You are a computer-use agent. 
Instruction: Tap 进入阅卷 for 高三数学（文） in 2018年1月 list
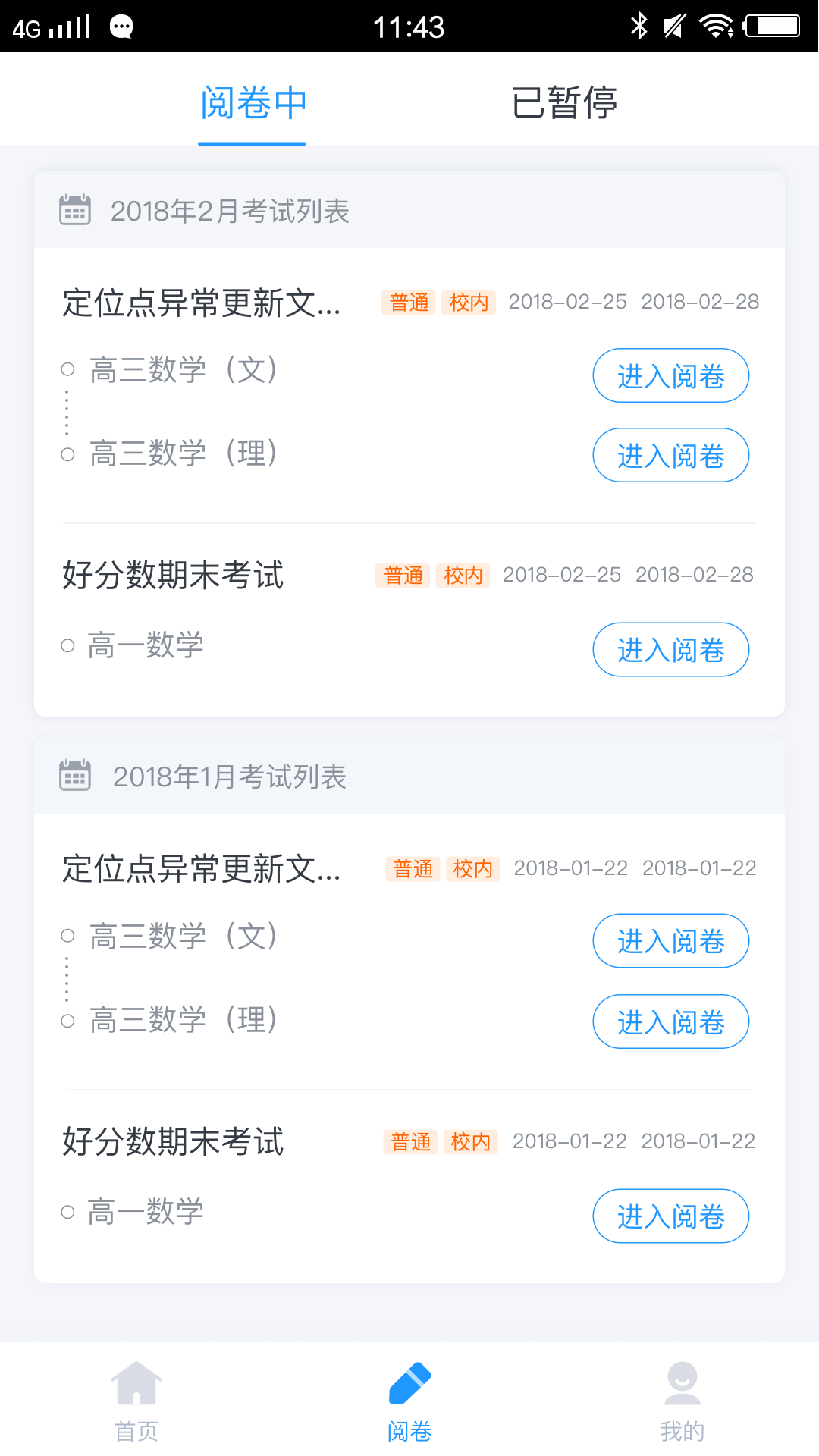[670, 941]
